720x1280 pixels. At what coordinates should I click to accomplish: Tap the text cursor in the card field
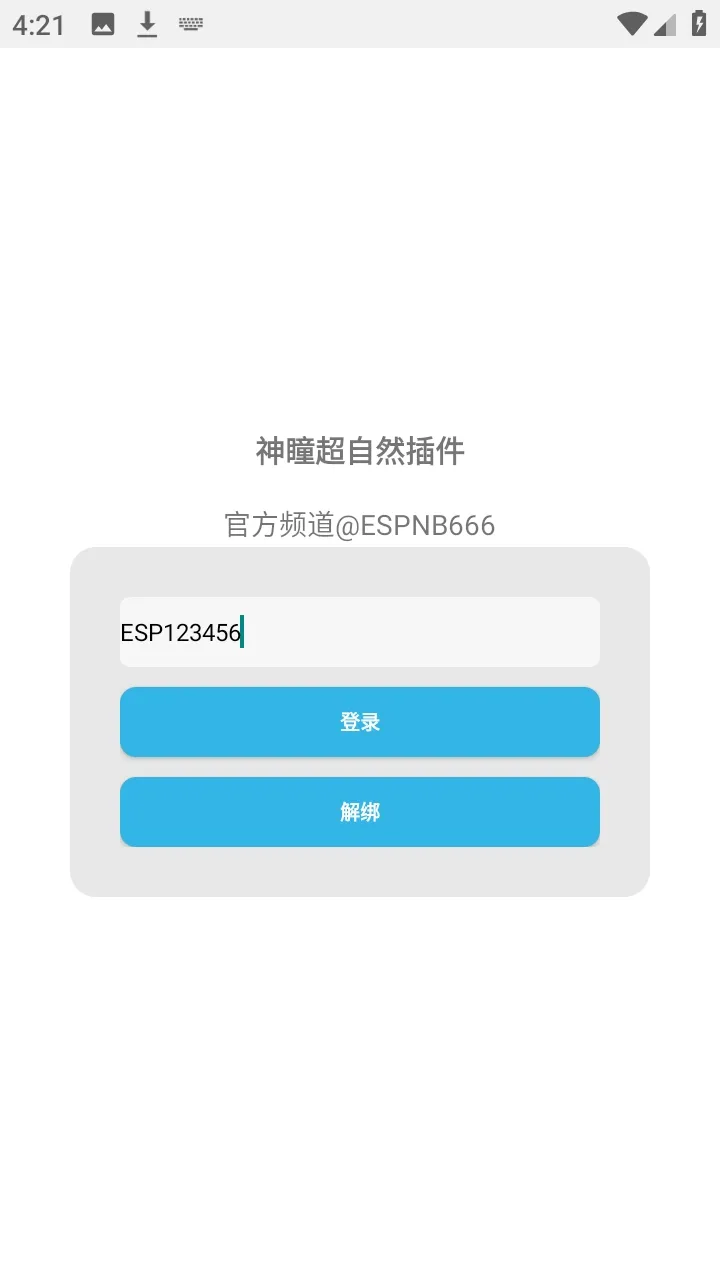242,632
